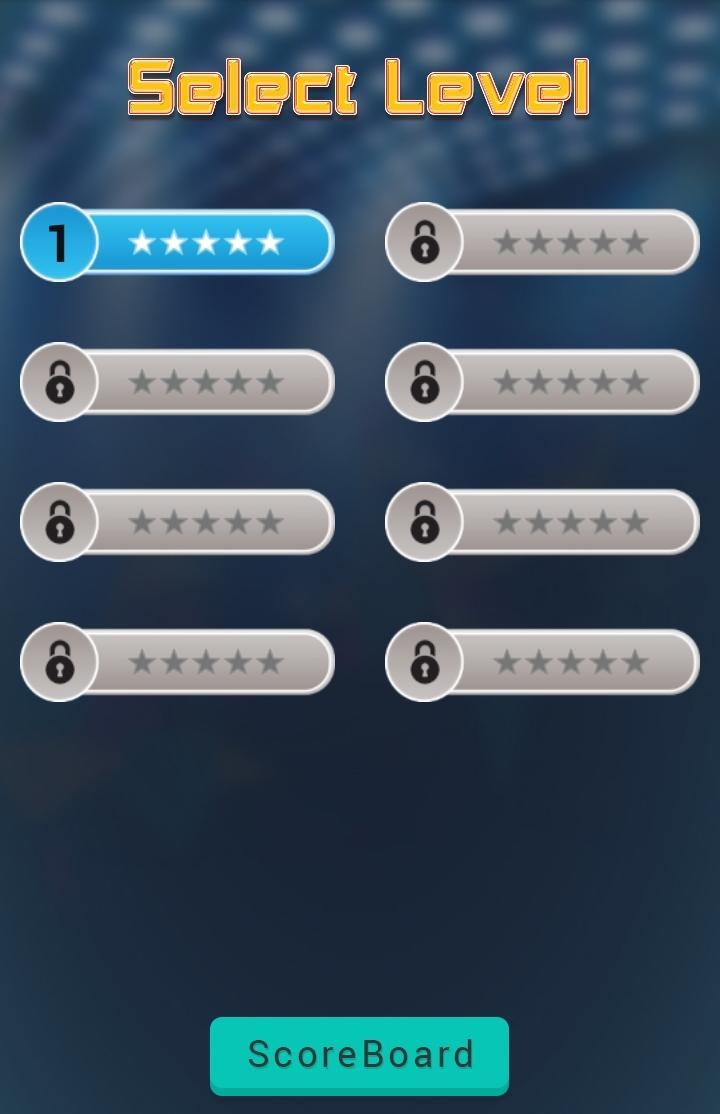Click the padlock on the last locked level
Screen dimensions: 720x1114
coord(423,661)
